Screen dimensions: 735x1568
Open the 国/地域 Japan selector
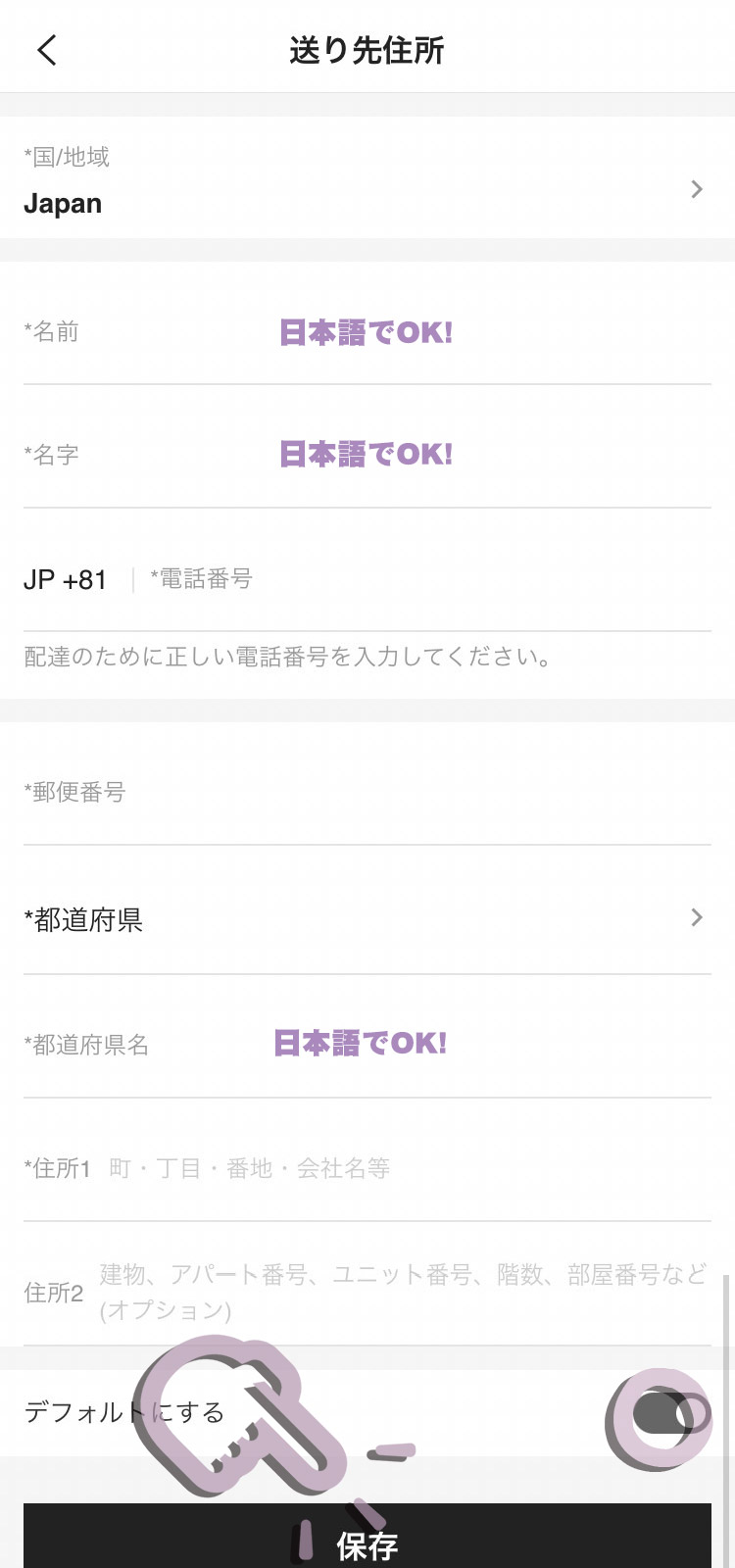point(367,177)
